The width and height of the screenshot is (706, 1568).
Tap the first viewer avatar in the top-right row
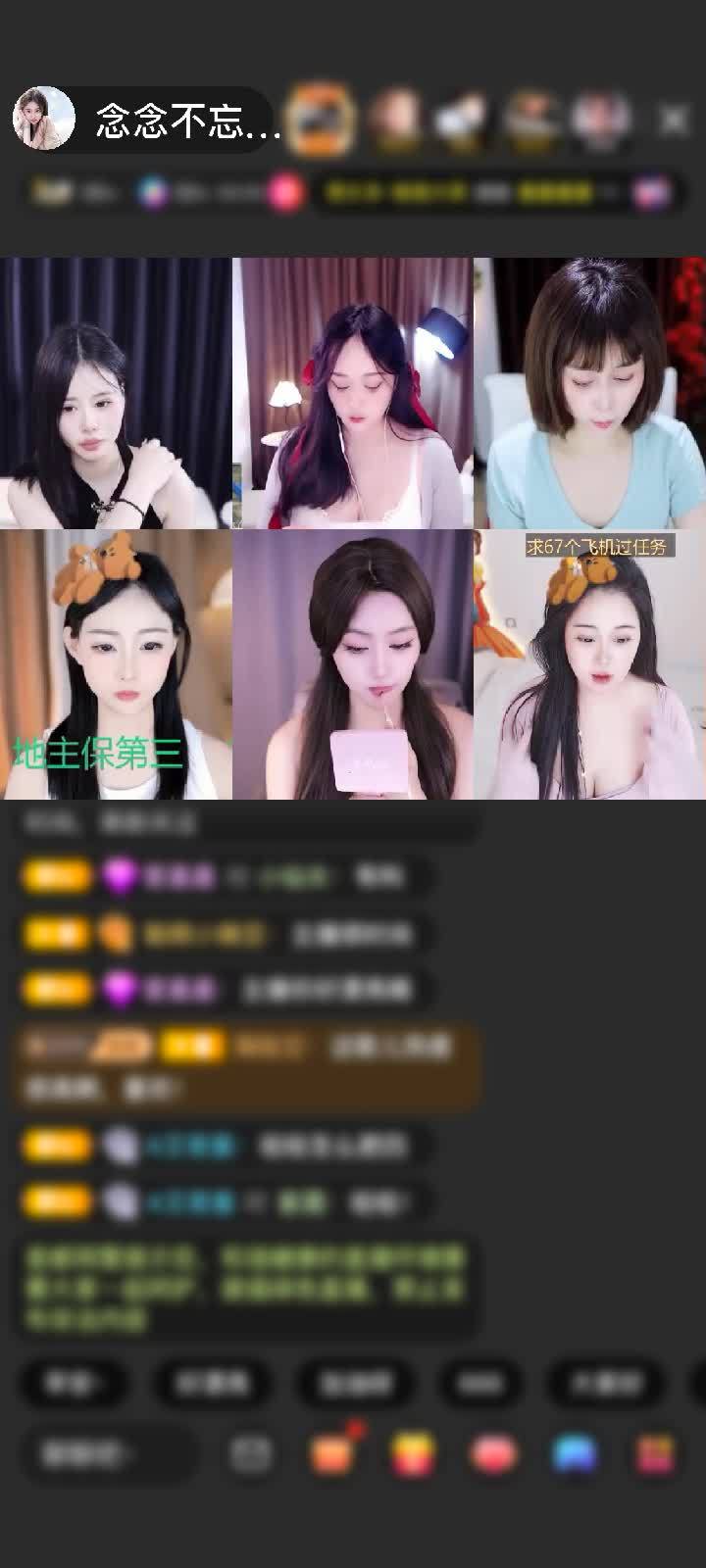pos(396,116)
